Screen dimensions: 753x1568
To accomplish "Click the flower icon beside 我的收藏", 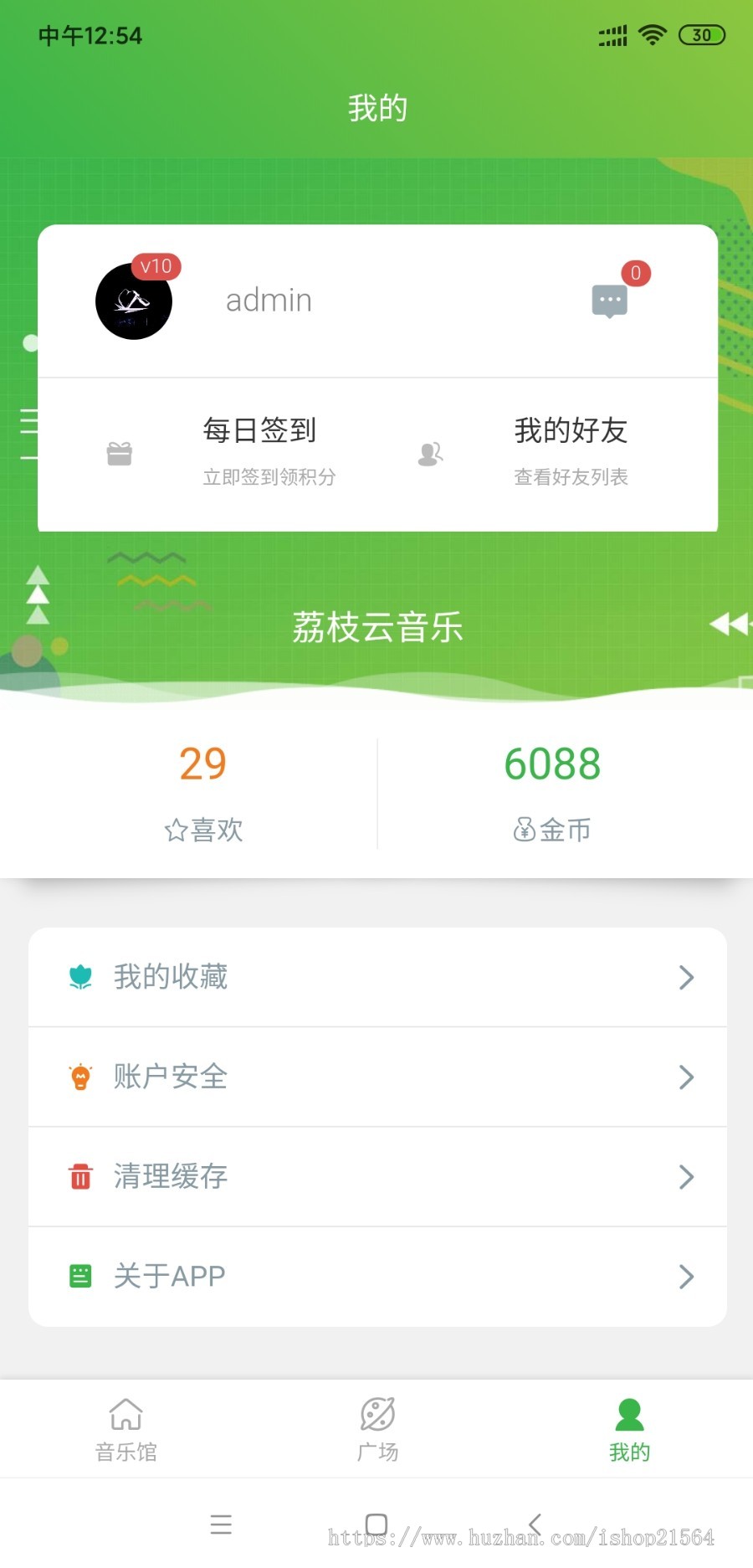I will (x=80, y=976).
